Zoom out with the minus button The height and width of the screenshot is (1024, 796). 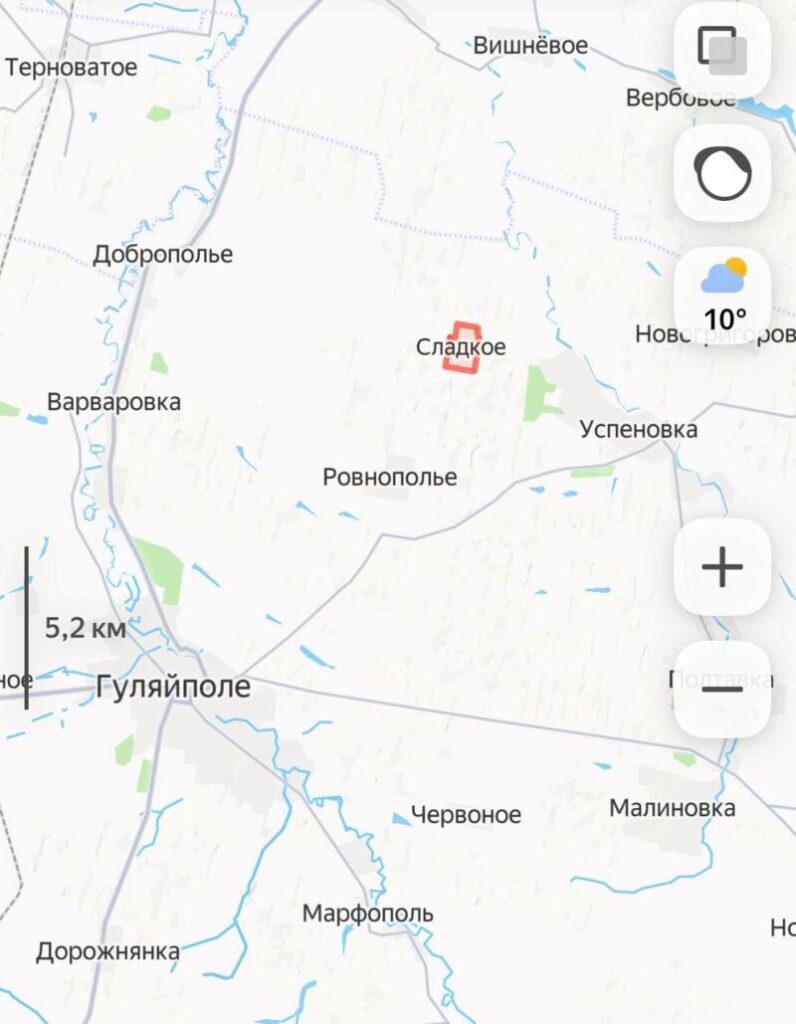click(x=722, y=690)
